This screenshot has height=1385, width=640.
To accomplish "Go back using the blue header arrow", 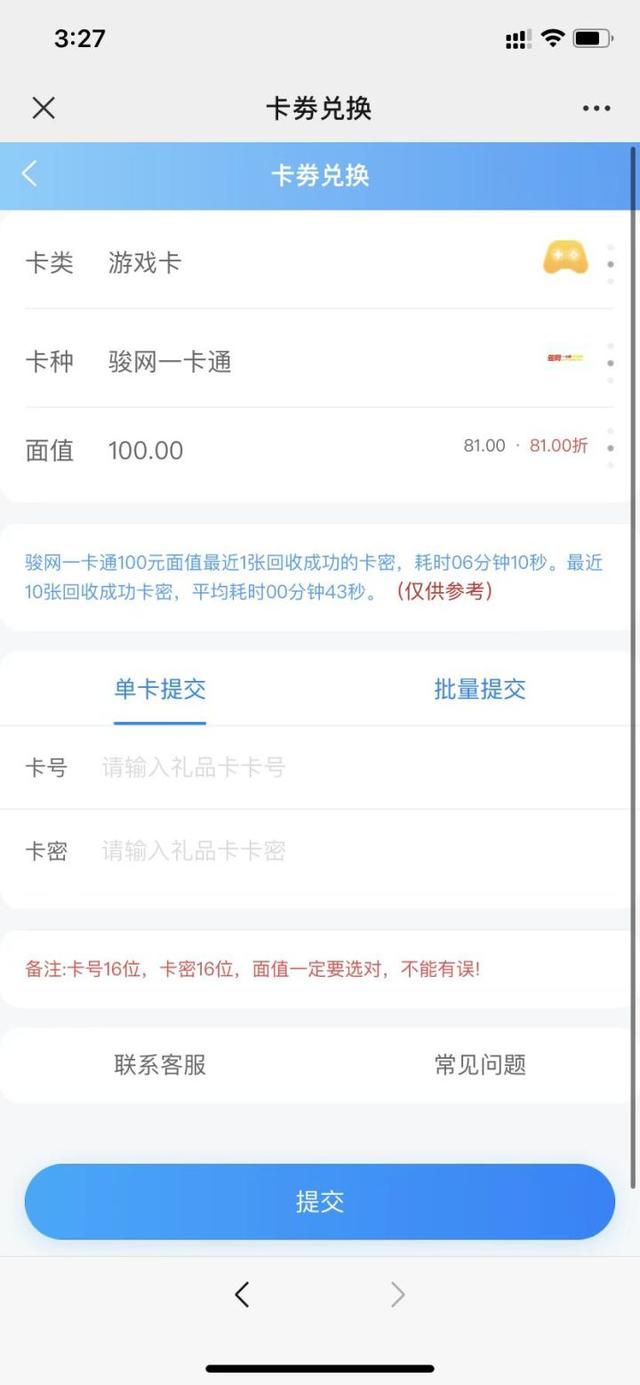I will tap(29, 174).
